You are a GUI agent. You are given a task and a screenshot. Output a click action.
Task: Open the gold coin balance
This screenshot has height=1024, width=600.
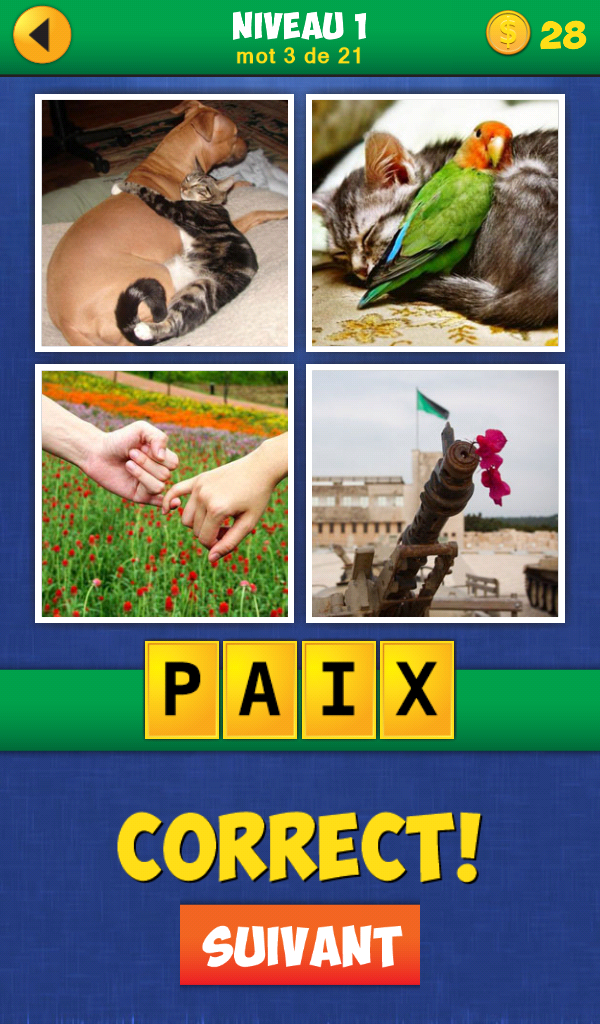(x=536, y=34)
